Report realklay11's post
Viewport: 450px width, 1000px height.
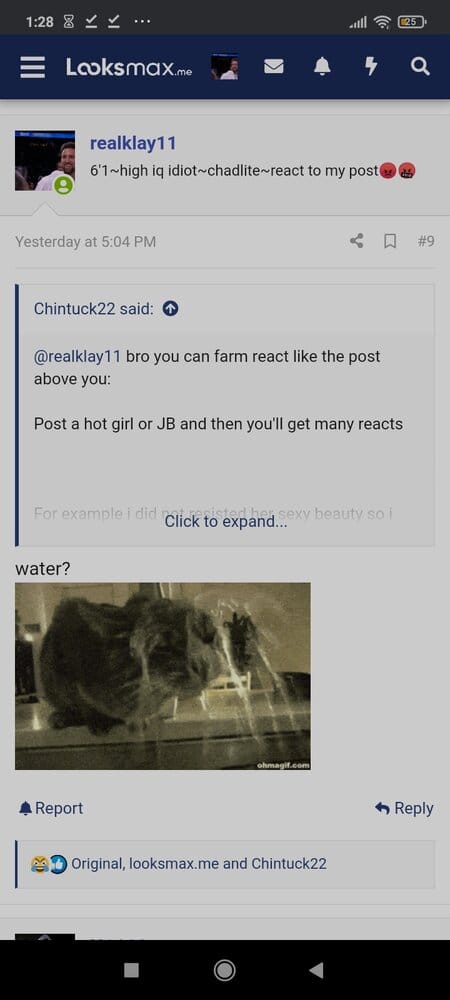pyautogui.click(x=51, y=808)
